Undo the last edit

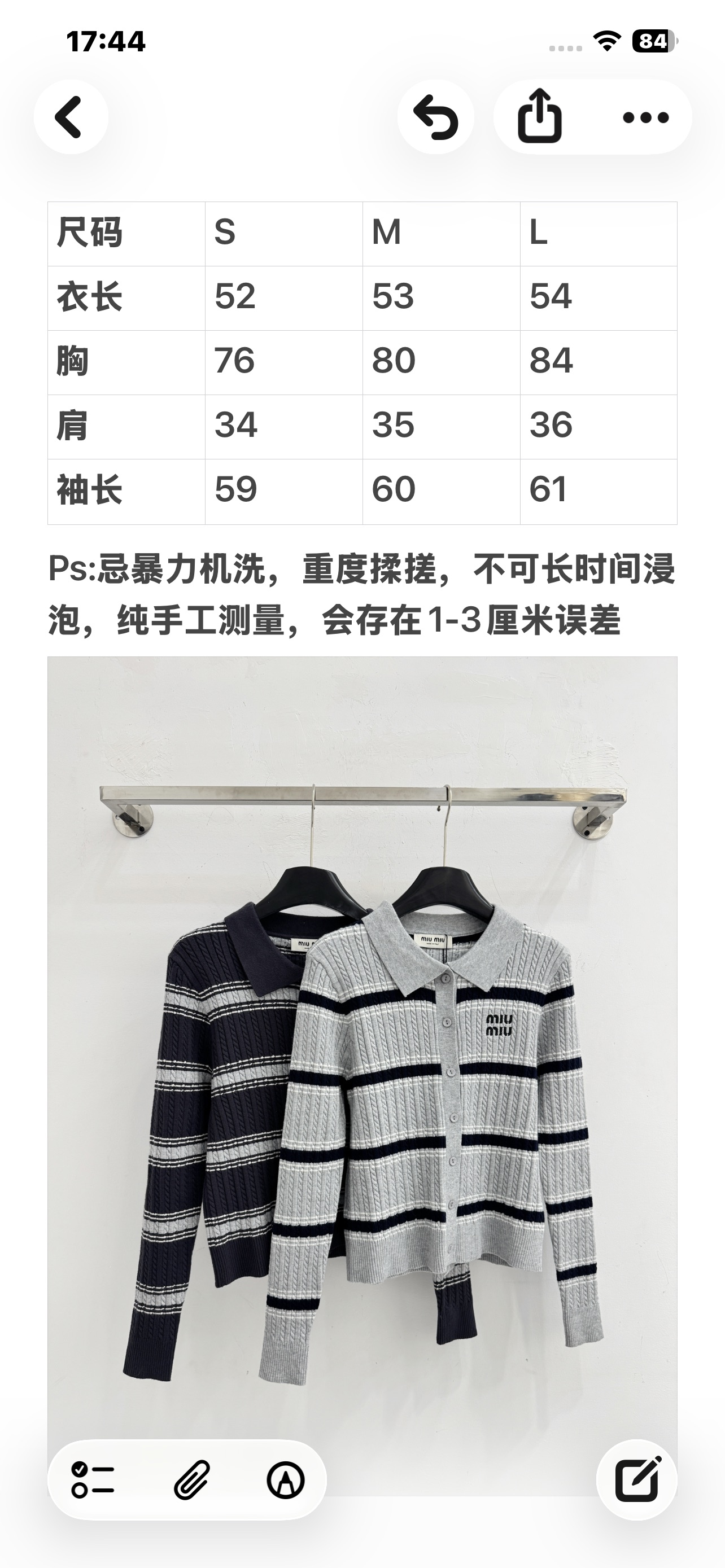point(436,117)
